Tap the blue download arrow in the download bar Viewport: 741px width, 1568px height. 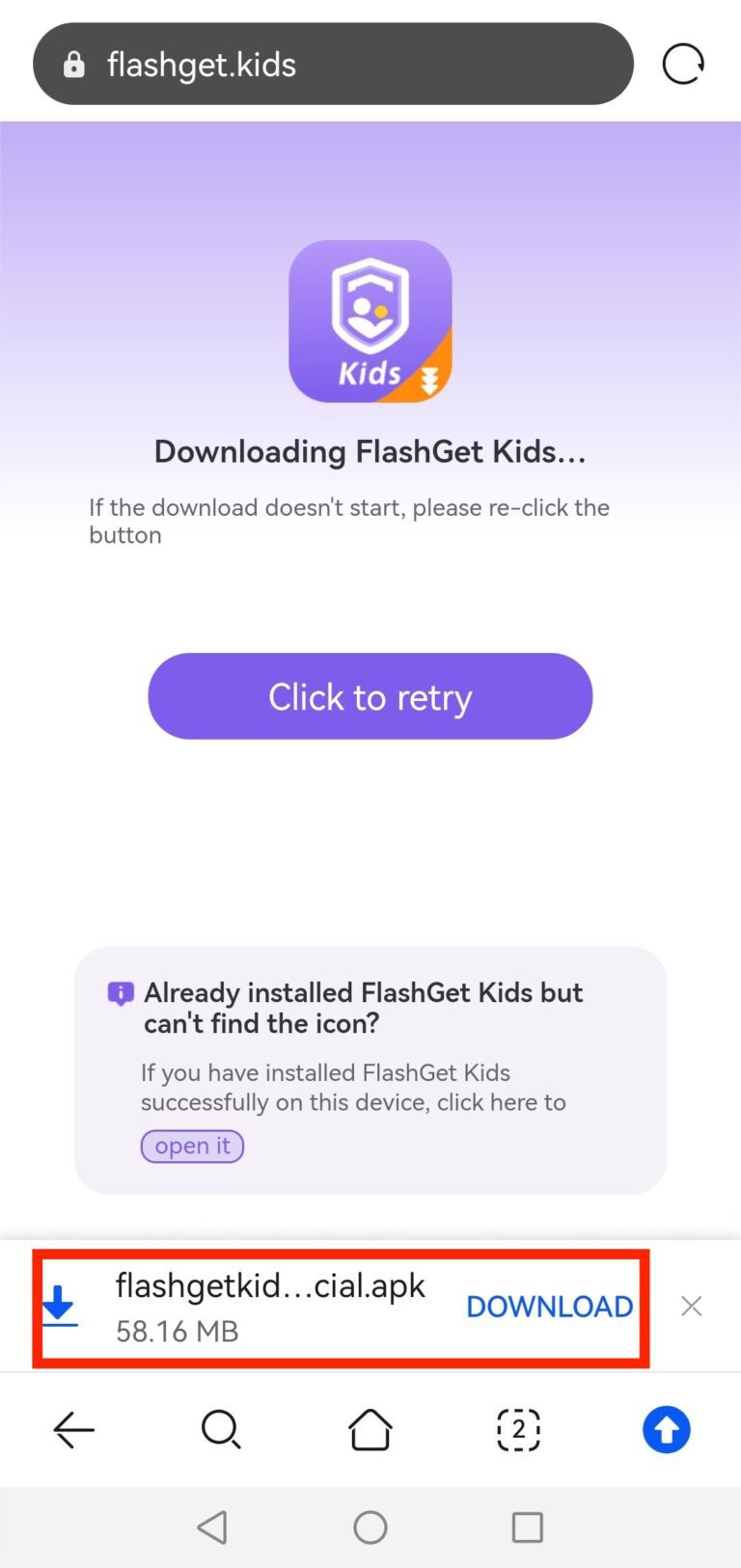coord(60,1306)
